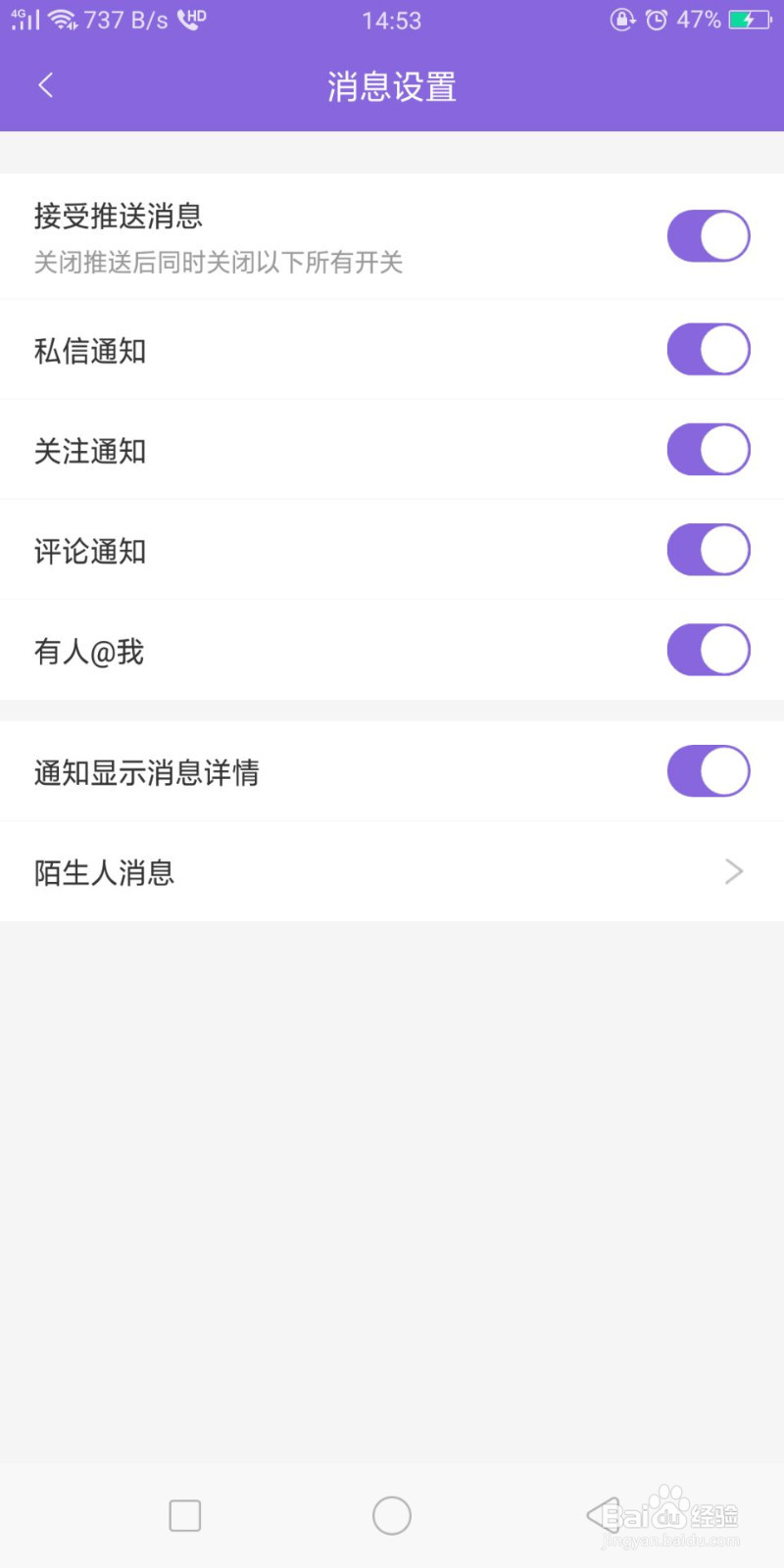Open 陌生人消息 settings
Image resolution: width=784 pixels, height=1568 pixels.
[x=392, y=871]
